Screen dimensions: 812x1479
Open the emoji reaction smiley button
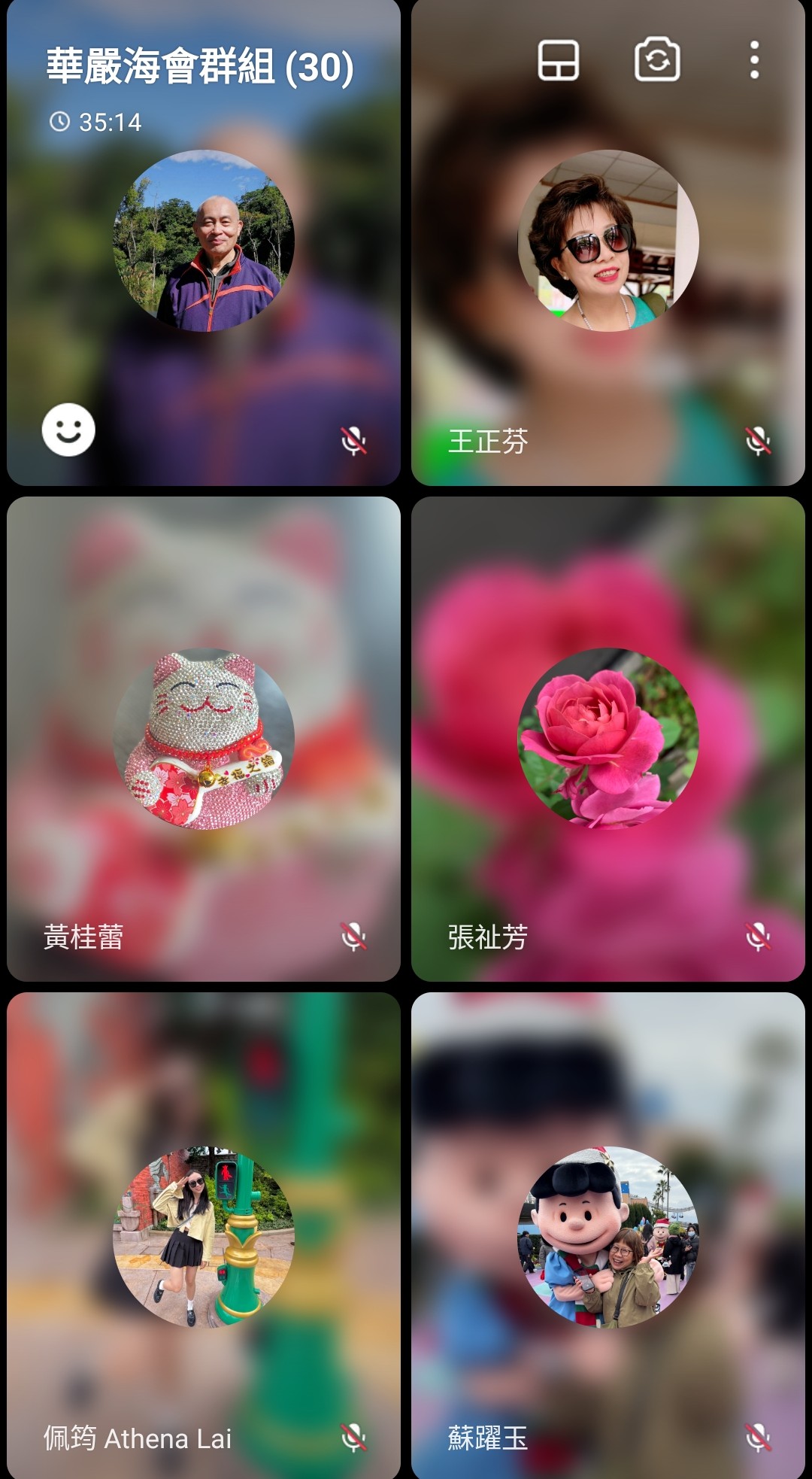(x=68, y=430)
